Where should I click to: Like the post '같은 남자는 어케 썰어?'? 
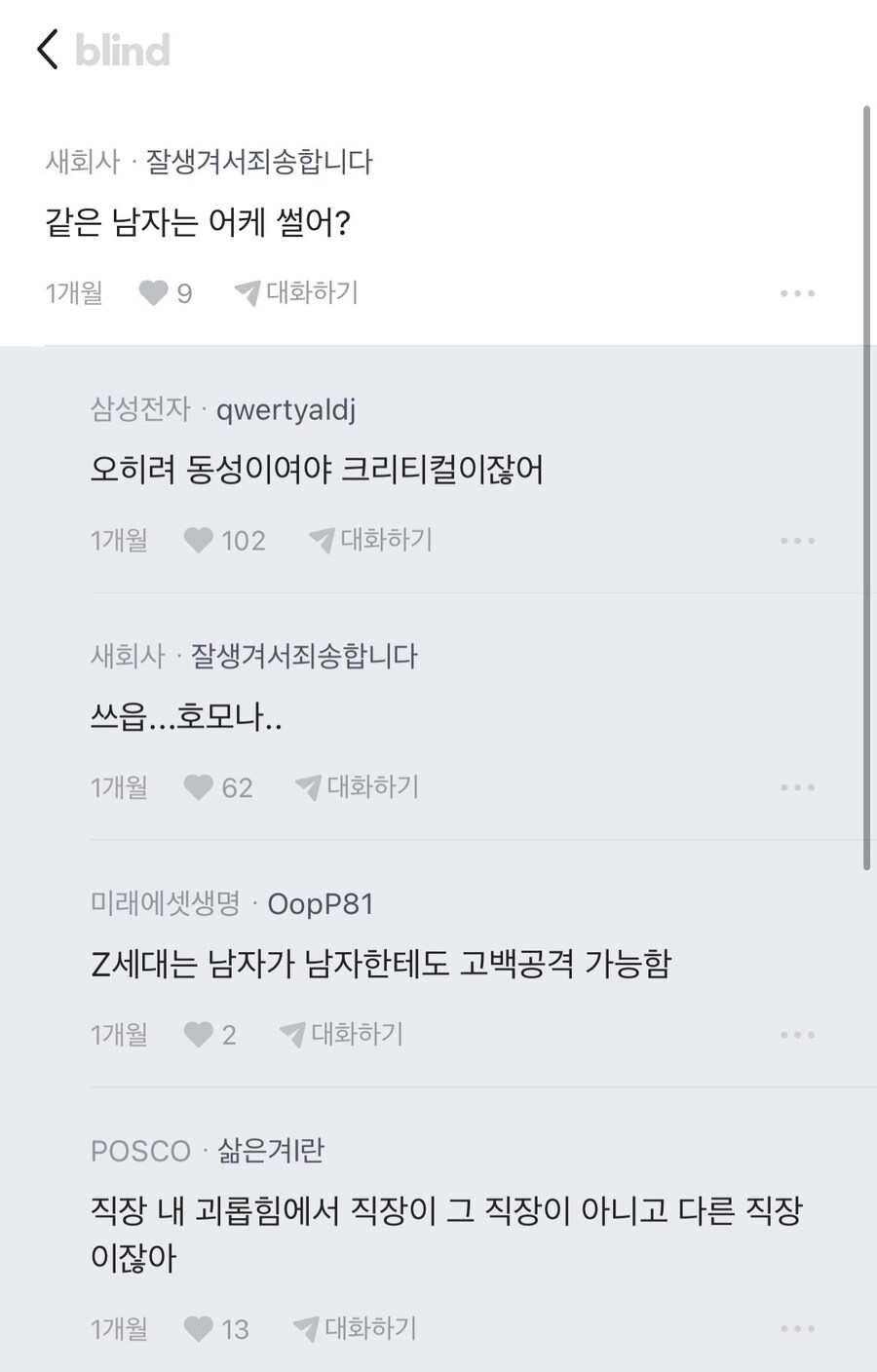(x=154, y=292)
